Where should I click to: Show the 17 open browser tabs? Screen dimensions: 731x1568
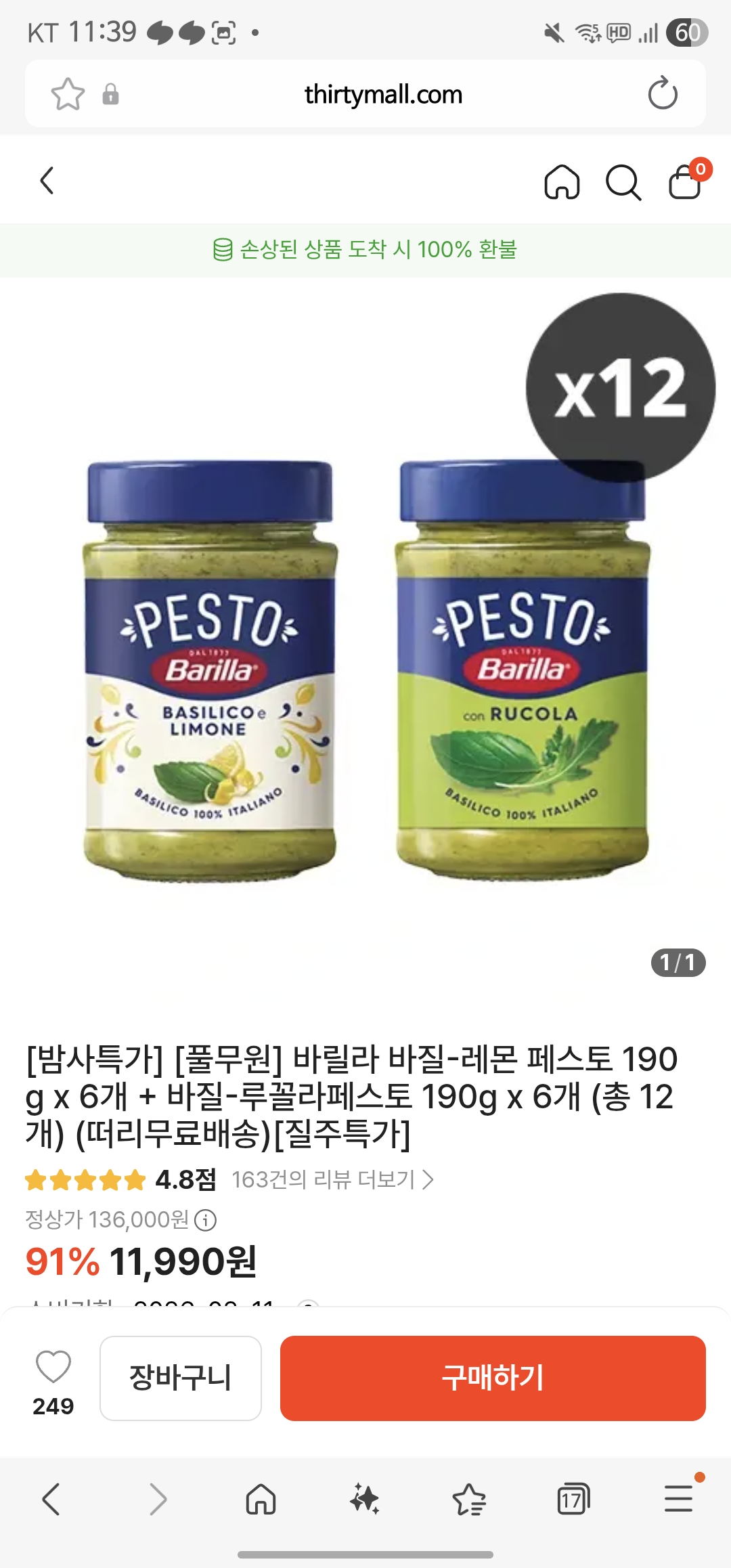click(x=573, y=1499)
